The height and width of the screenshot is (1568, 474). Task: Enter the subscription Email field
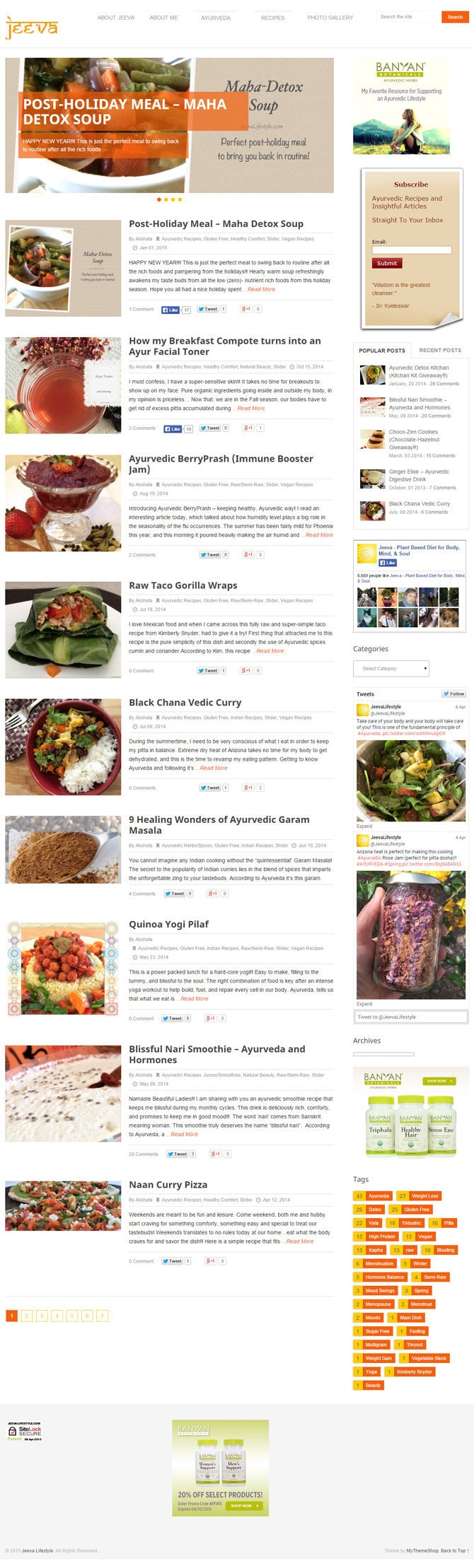click(x=412, y=250)
